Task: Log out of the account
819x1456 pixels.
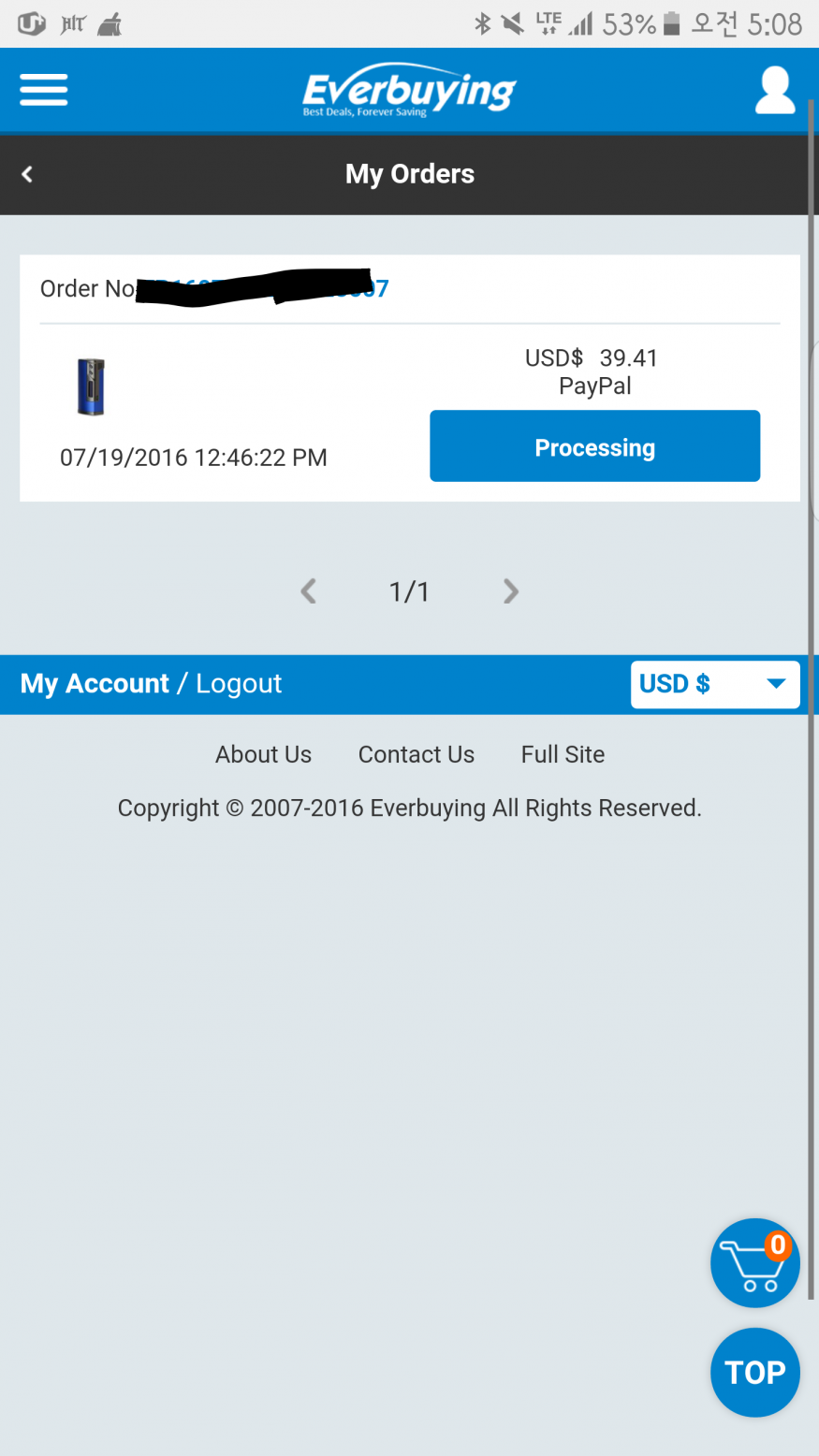Action: pyautogui.click(x=239, y=684)
